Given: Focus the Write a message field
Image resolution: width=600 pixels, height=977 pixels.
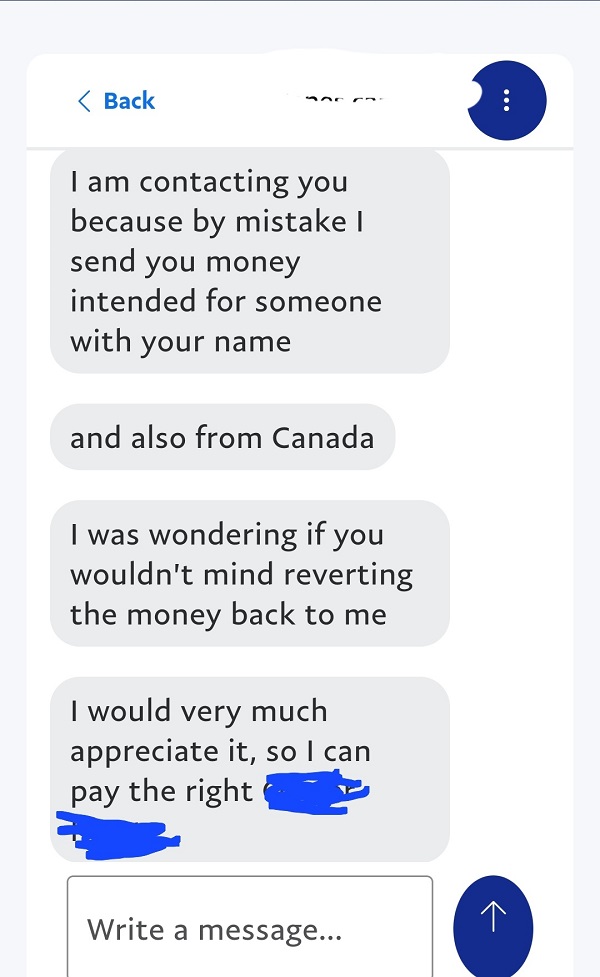Looking at the screenshot, I should click(x=250, y=930).
